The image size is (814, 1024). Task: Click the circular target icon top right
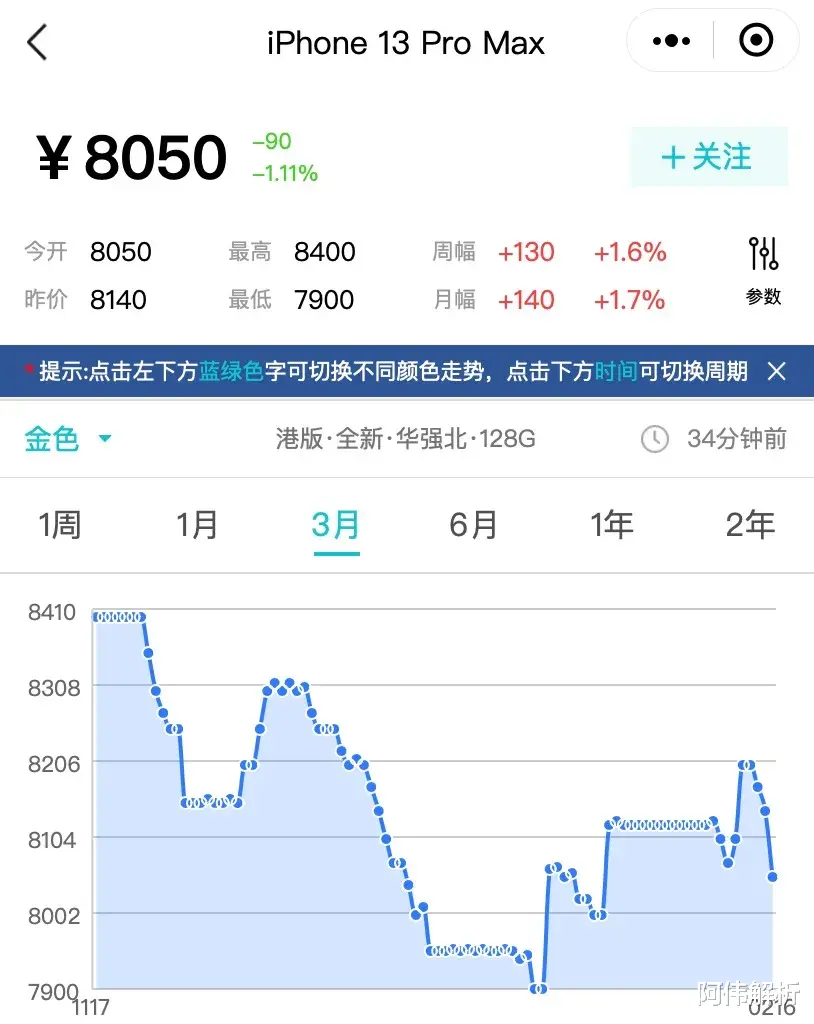[756, 40]
